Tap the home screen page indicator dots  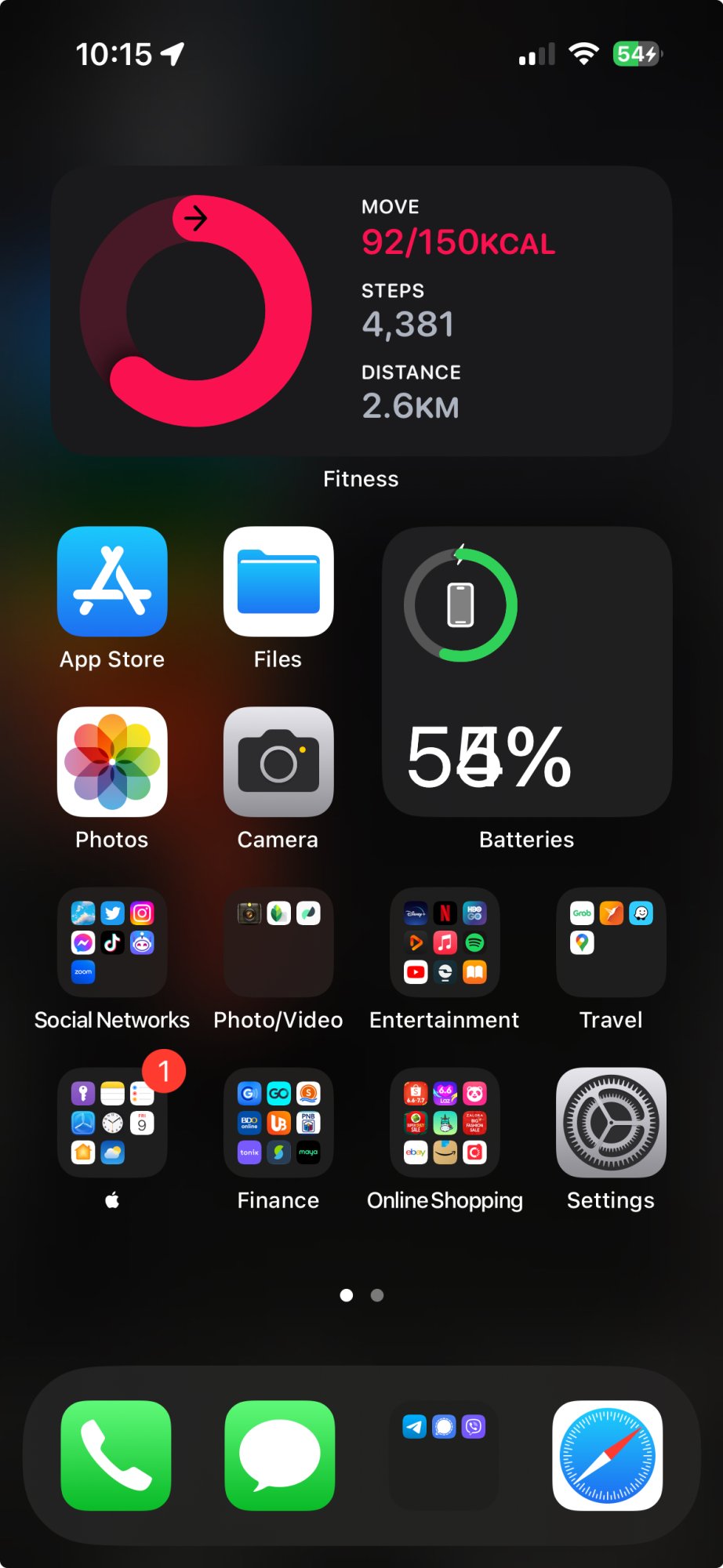pyautogui.click(x=361, y=1295)
